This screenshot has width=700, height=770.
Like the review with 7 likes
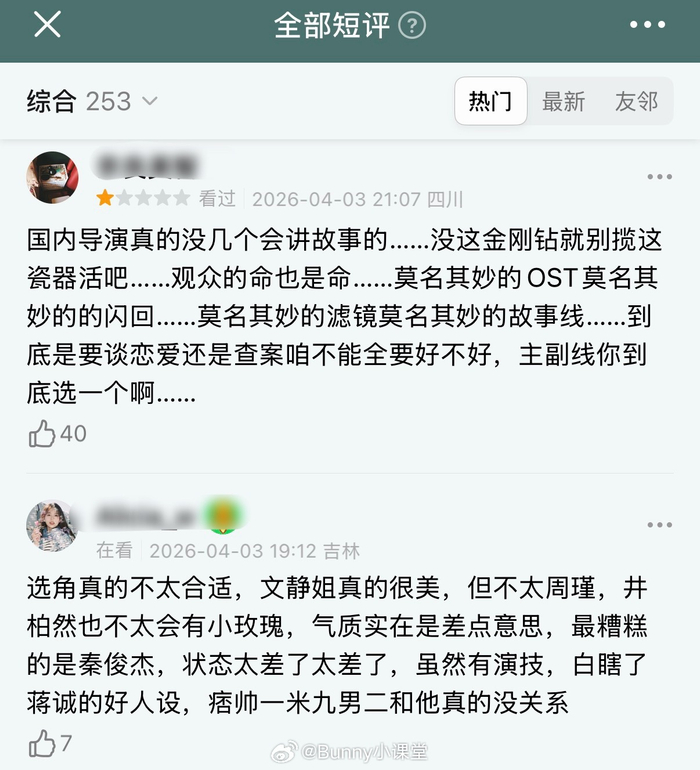coord(43,743)
